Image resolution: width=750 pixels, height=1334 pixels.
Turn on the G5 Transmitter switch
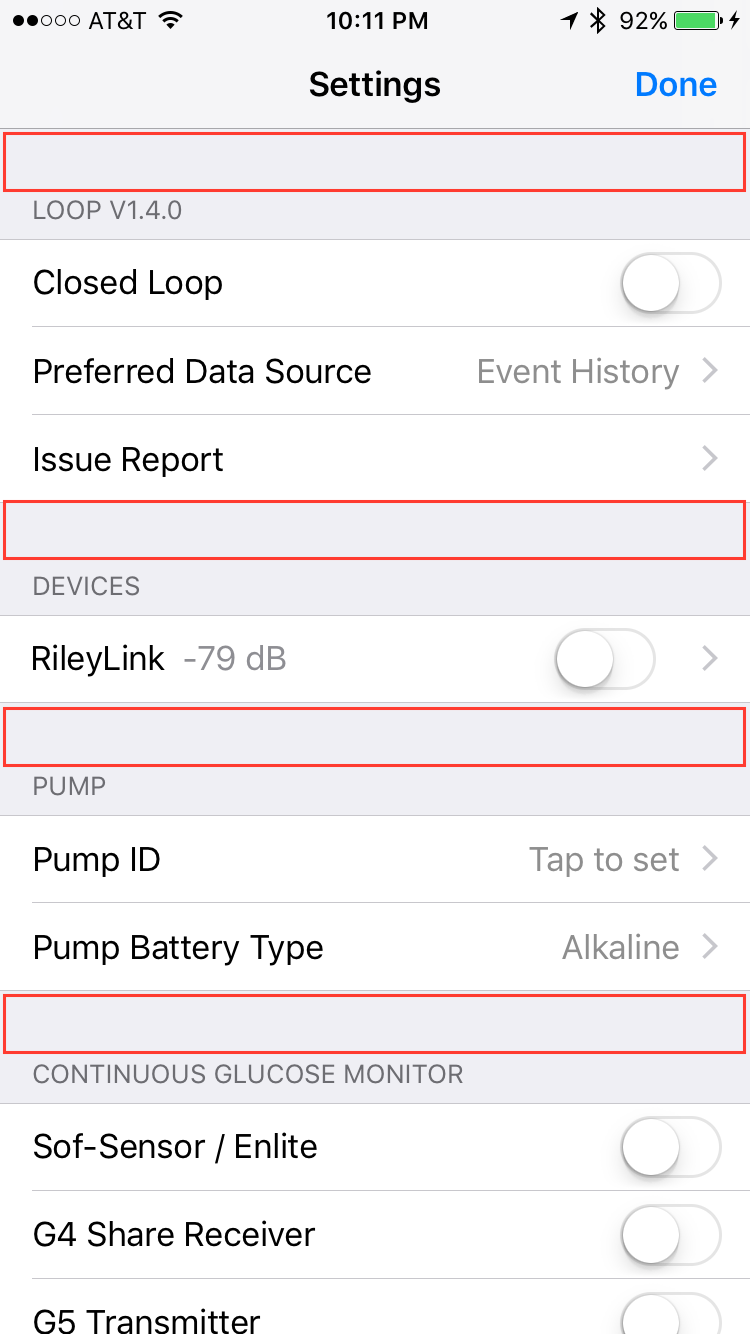tap(670, 1314)
